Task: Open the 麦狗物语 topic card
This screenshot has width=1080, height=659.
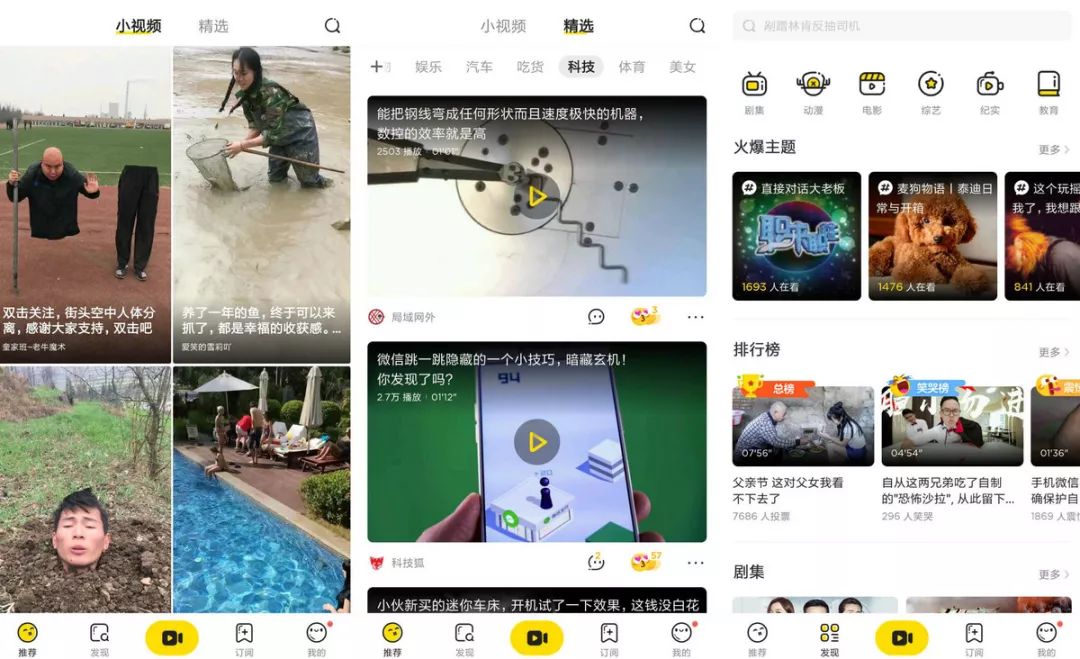Action: coord(932,236)
